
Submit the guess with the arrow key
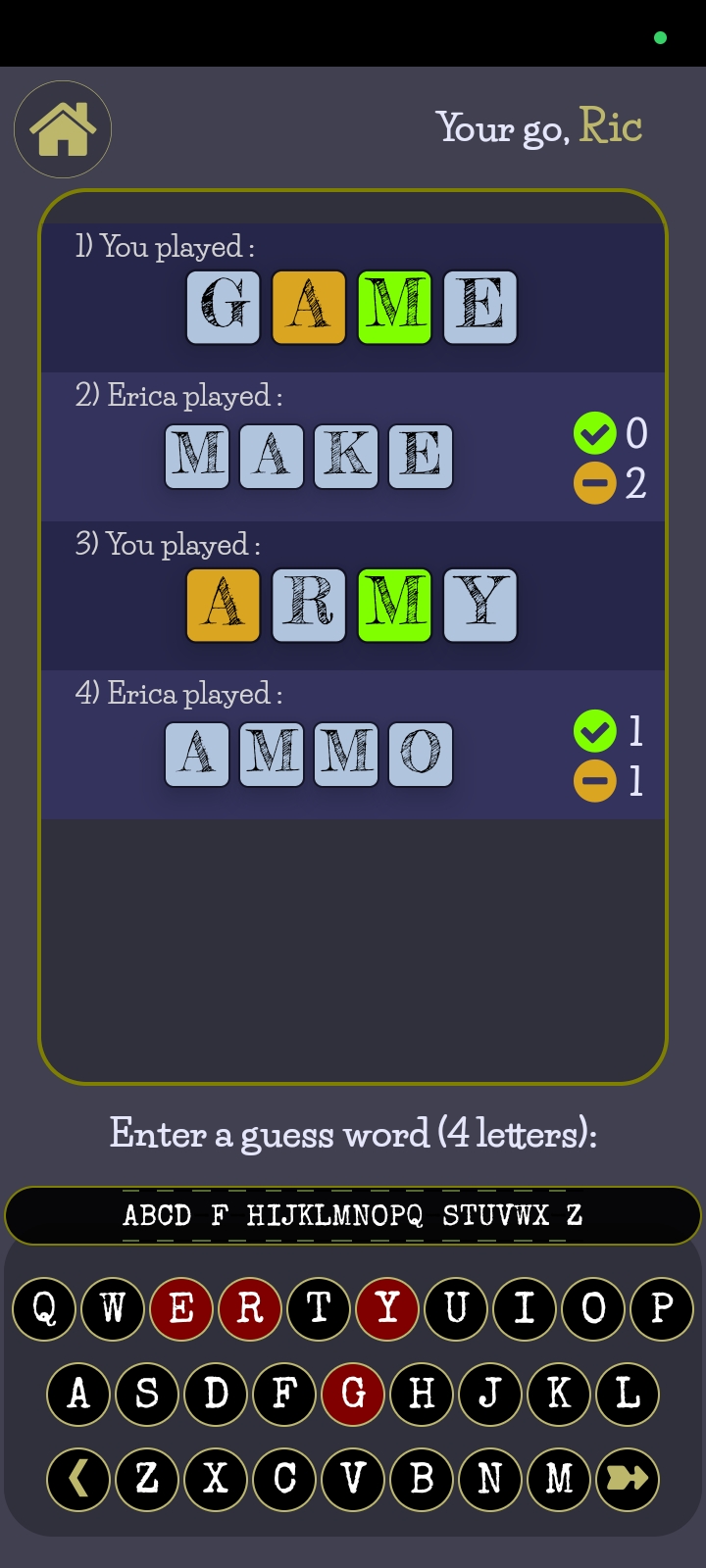tap(628, 1479)
